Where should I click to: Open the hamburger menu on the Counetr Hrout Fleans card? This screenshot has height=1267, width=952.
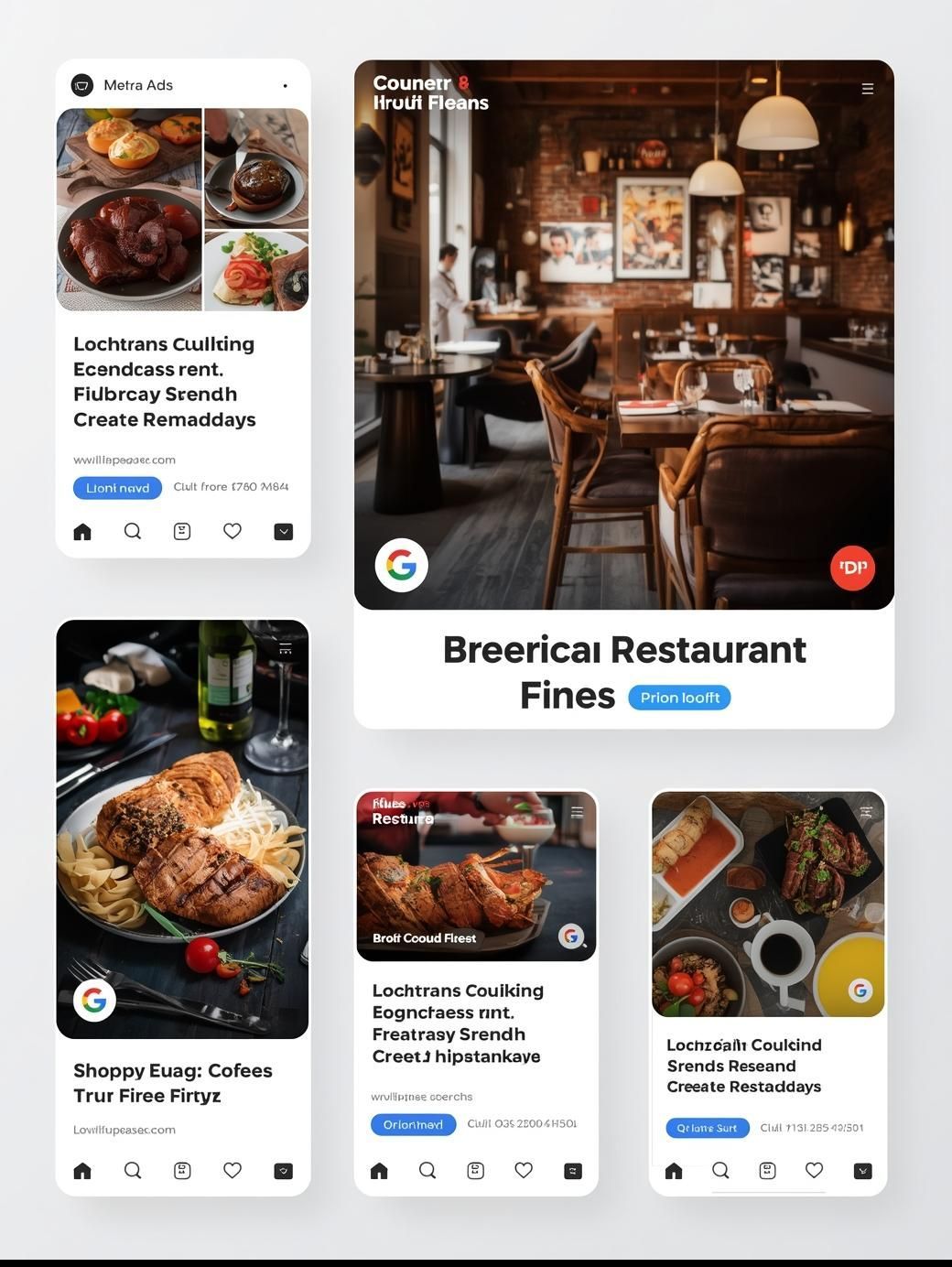[x=866, y=89]
